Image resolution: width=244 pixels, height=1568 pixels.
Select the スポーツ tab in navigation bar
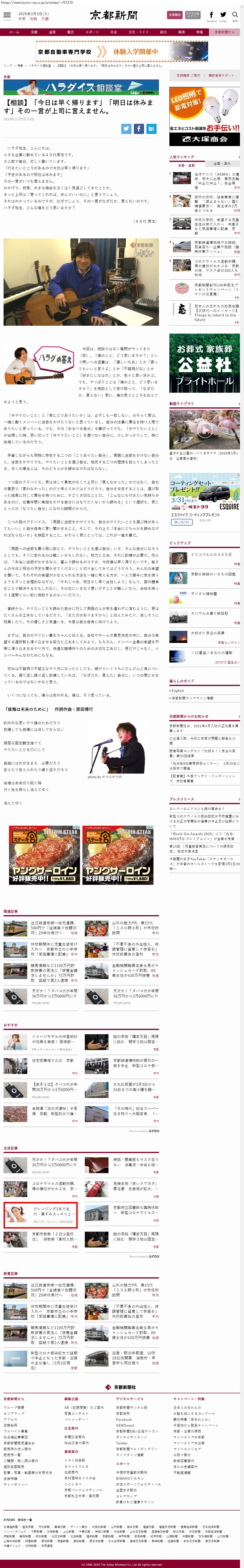[x=91, y=32]
